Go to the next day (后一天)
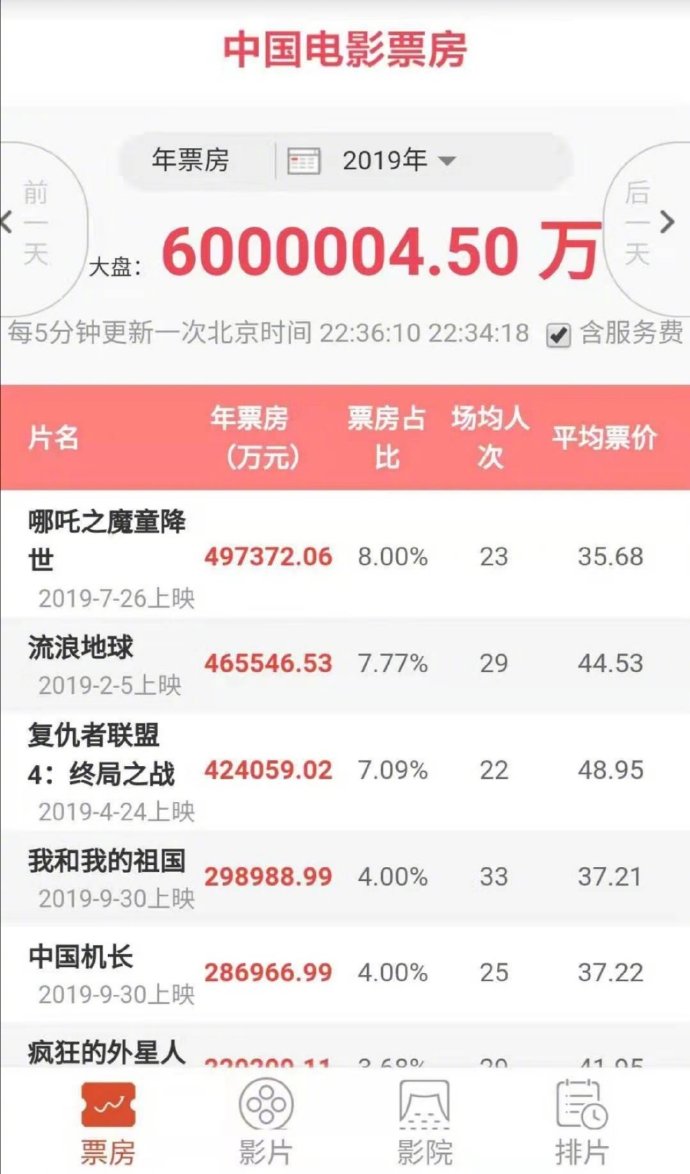 pos(648,225)
